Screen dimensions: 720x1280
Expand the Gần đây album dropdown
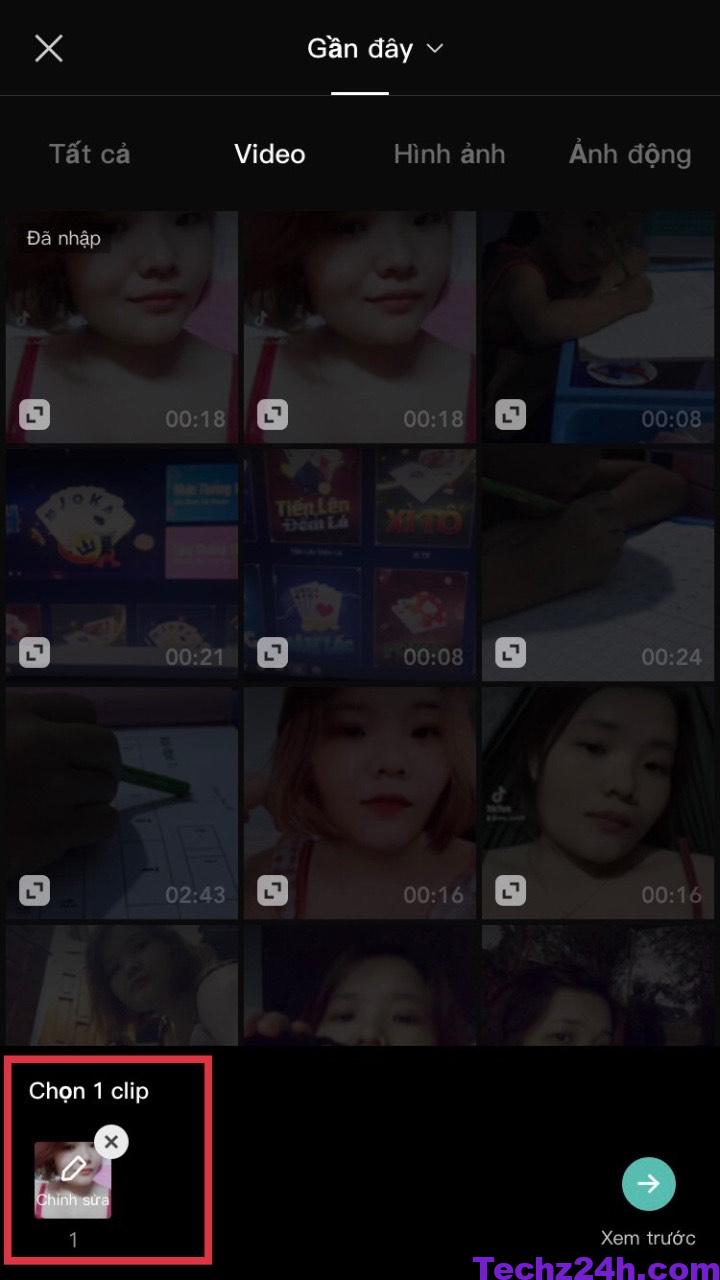[374, 49]
